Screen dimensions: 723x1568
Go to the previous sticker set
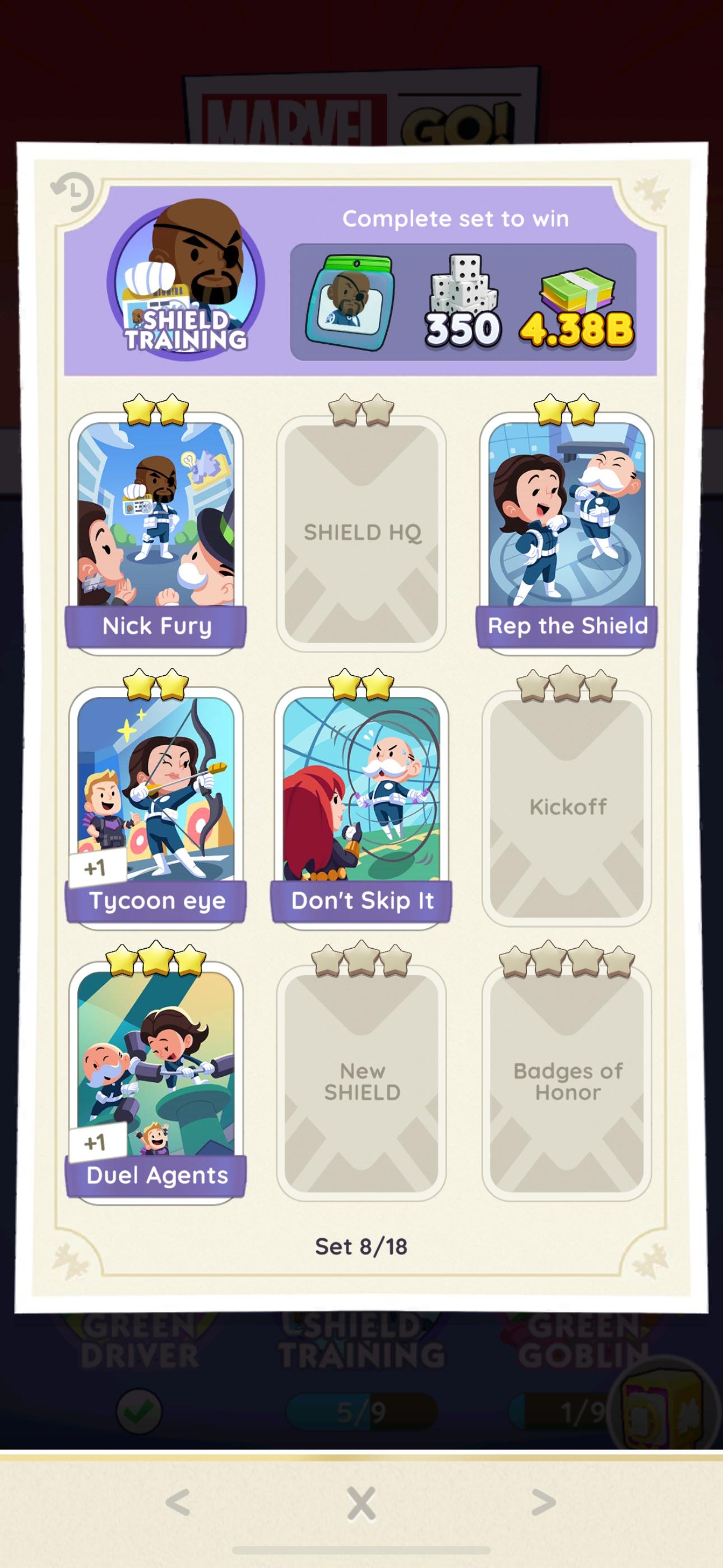178,1502
